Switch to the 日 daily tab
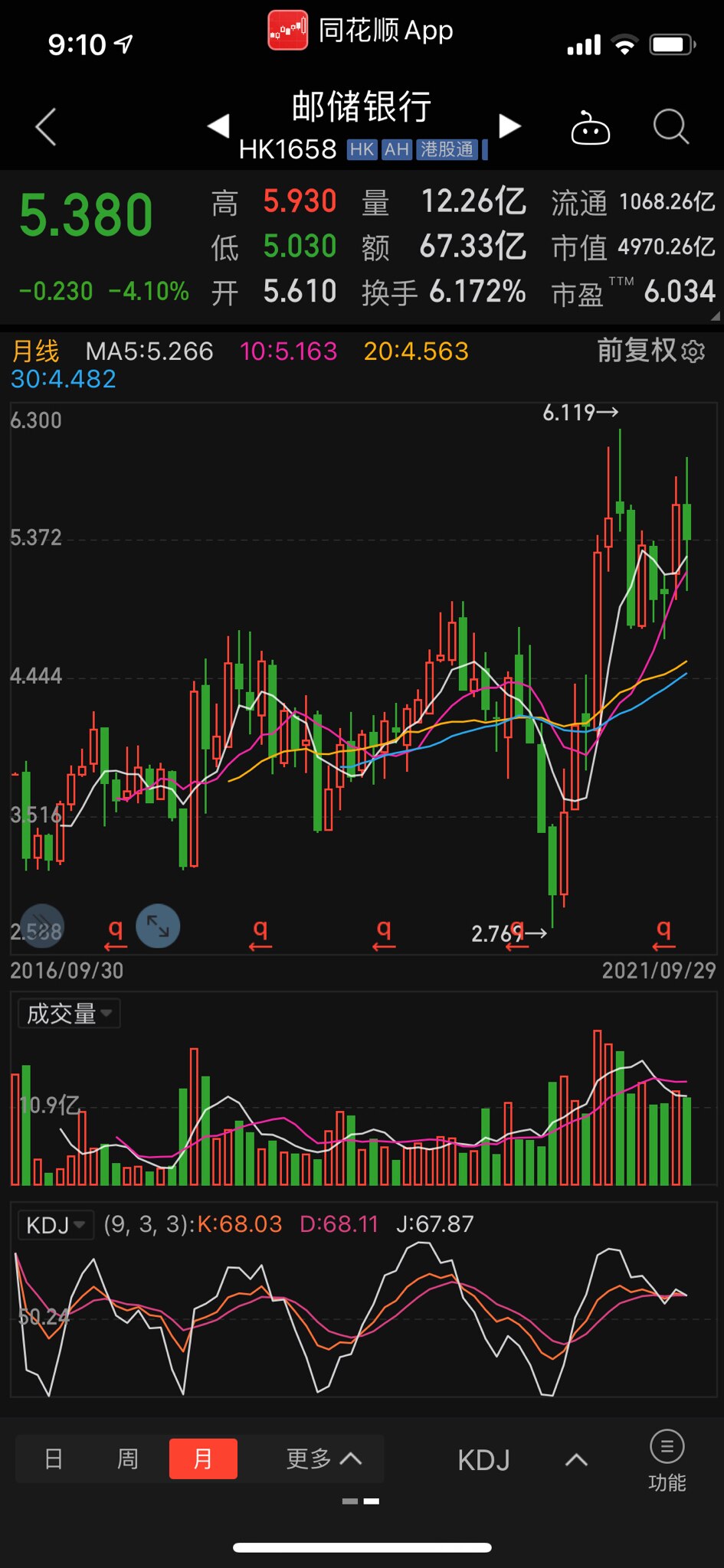 click(53, 1459)
